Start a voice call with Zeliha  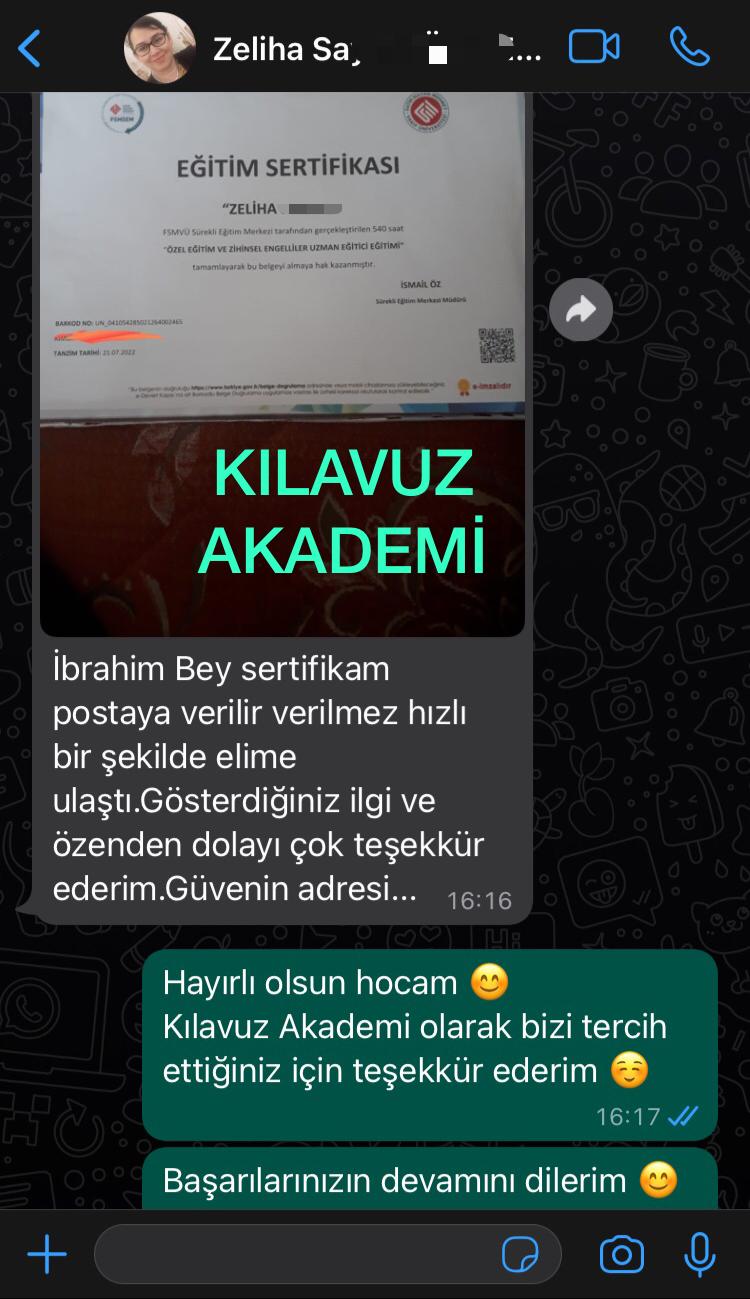pos(689,47)
